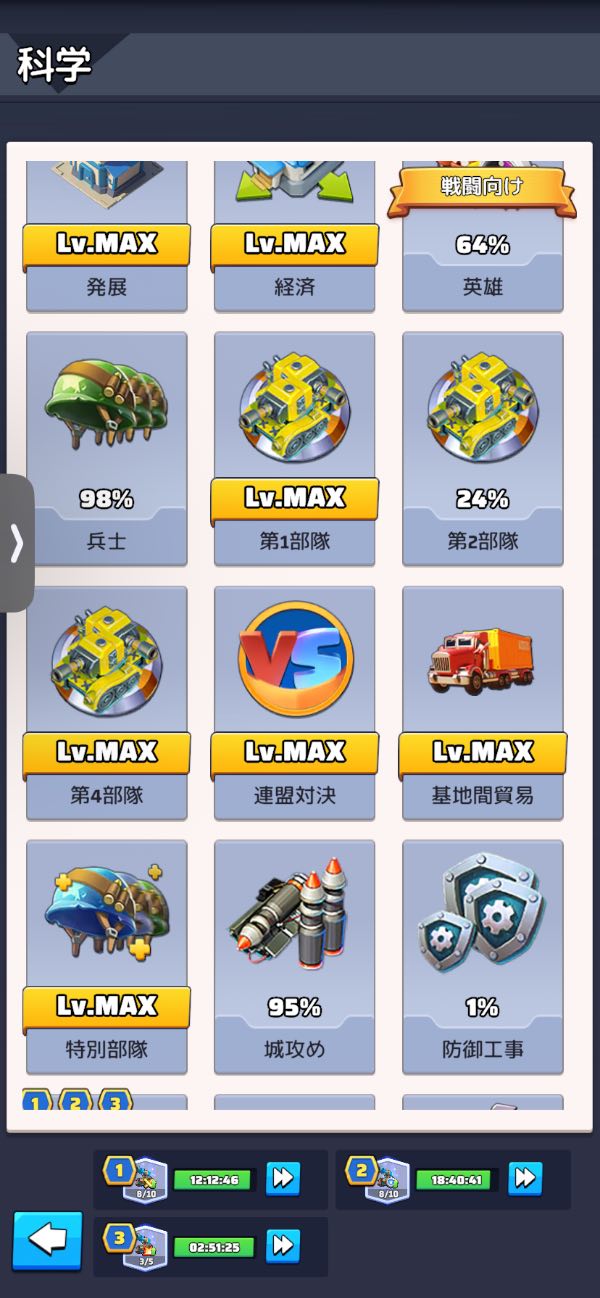Viewport: 600px width, 1298px height.
Task: Open the 経済 research category
Action: click(294, 240)
